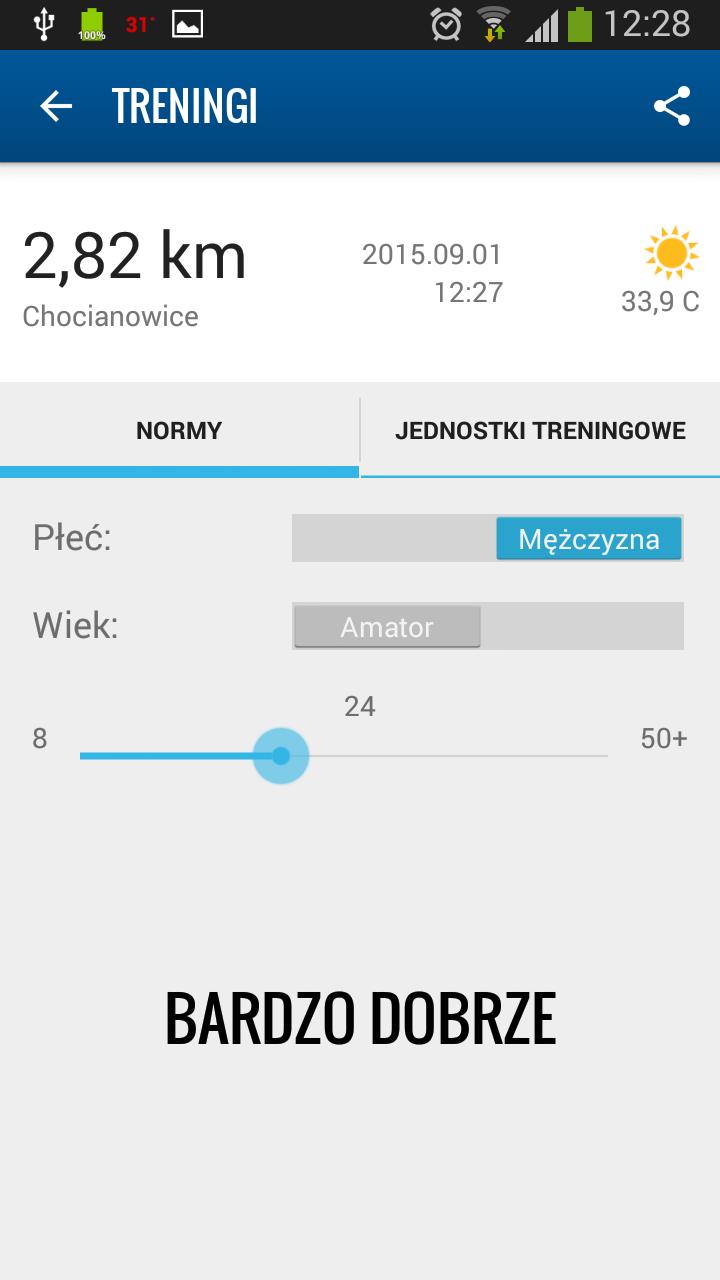Click the 33,9 C temperature reading

(661, 302)
